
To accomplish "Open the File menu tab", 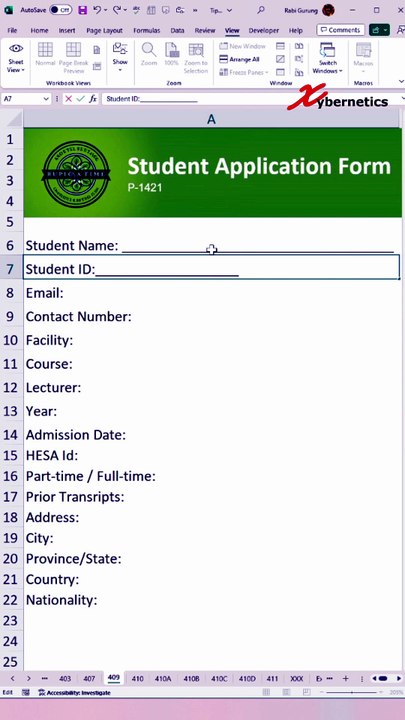I will point(12,30).
